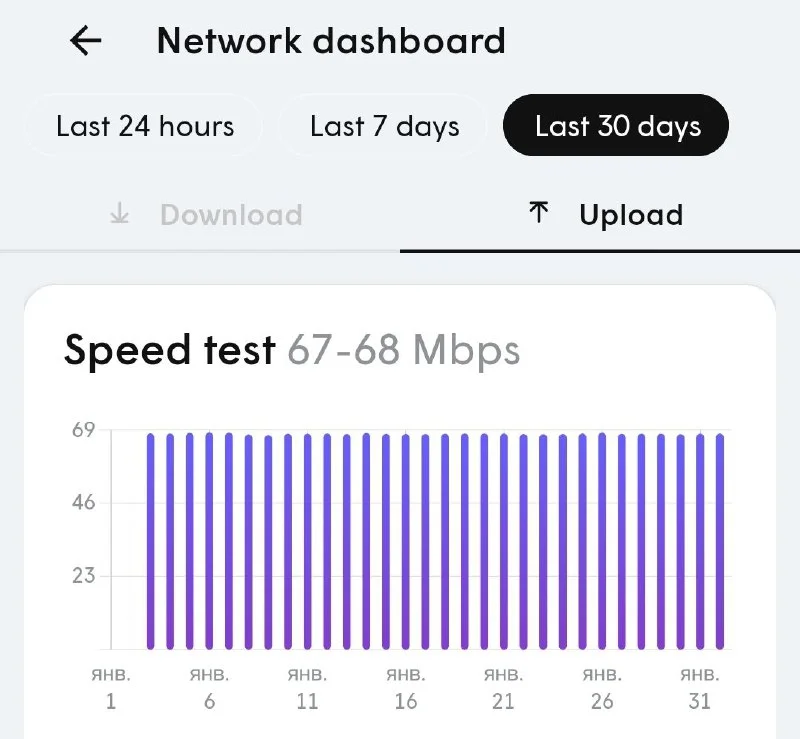Screen dimensions: 800x739
Task: Switch to the Upload tab
Action: 606,215
